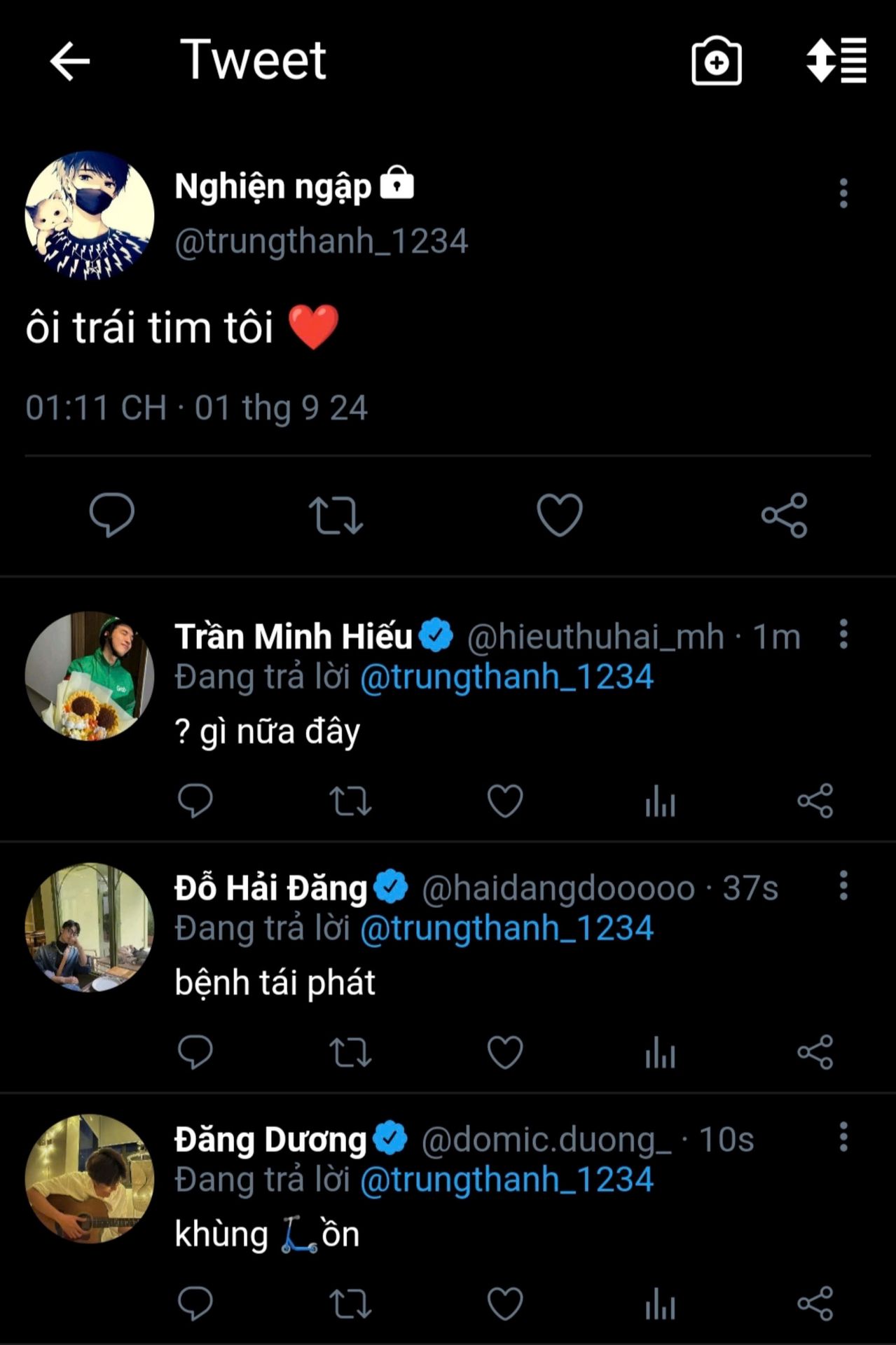
Task: Open Trần Minh Hiếu's avatar
Action: tap(90, 676)
